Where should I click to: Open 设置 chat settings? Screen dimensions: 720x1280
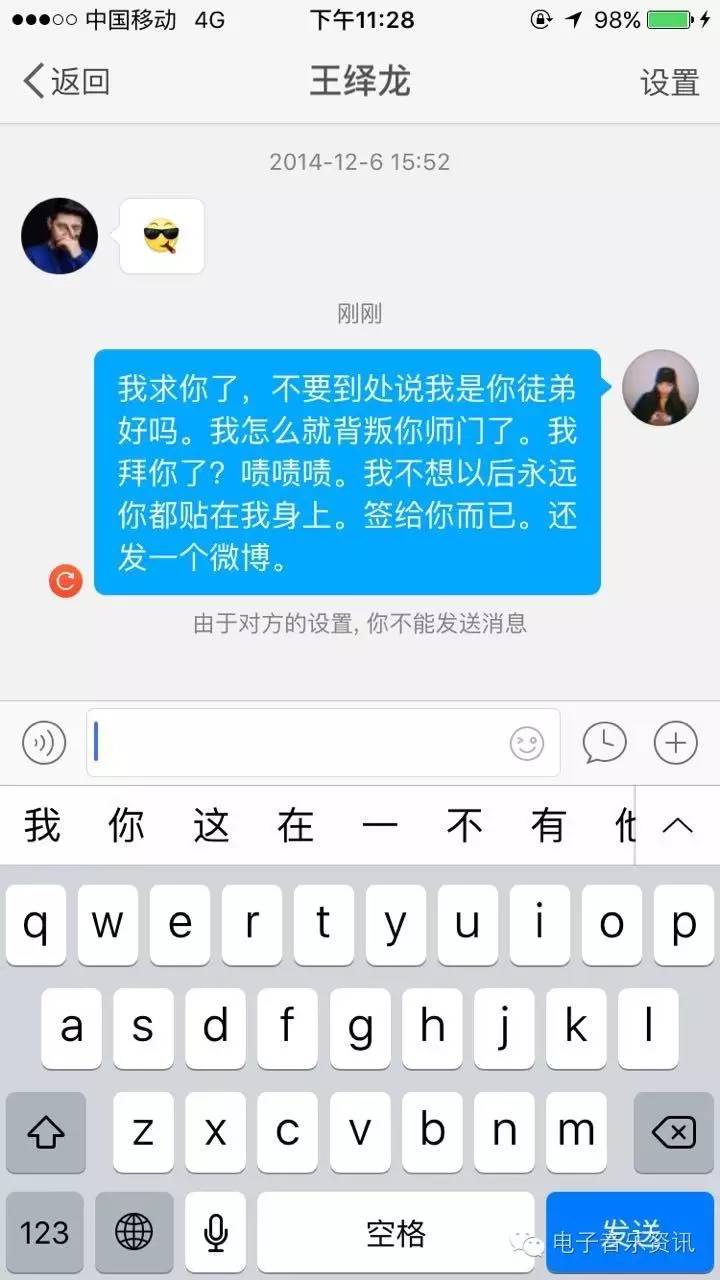(x=669, y=82)
